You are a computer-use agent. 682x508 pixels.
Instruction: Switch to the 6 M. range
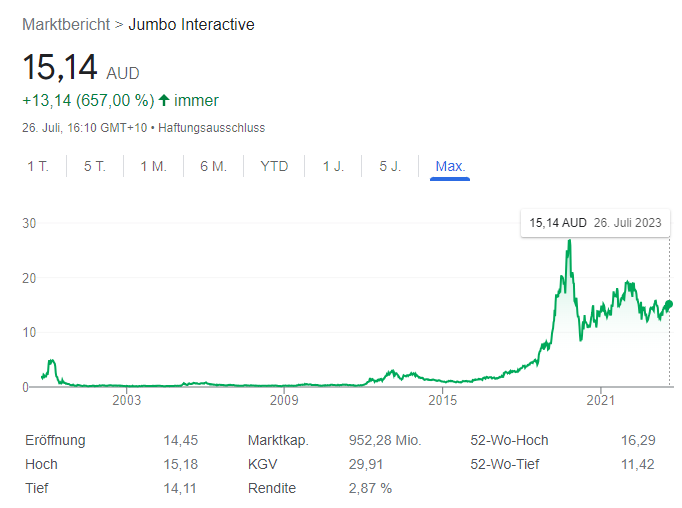tap(213, 166)
